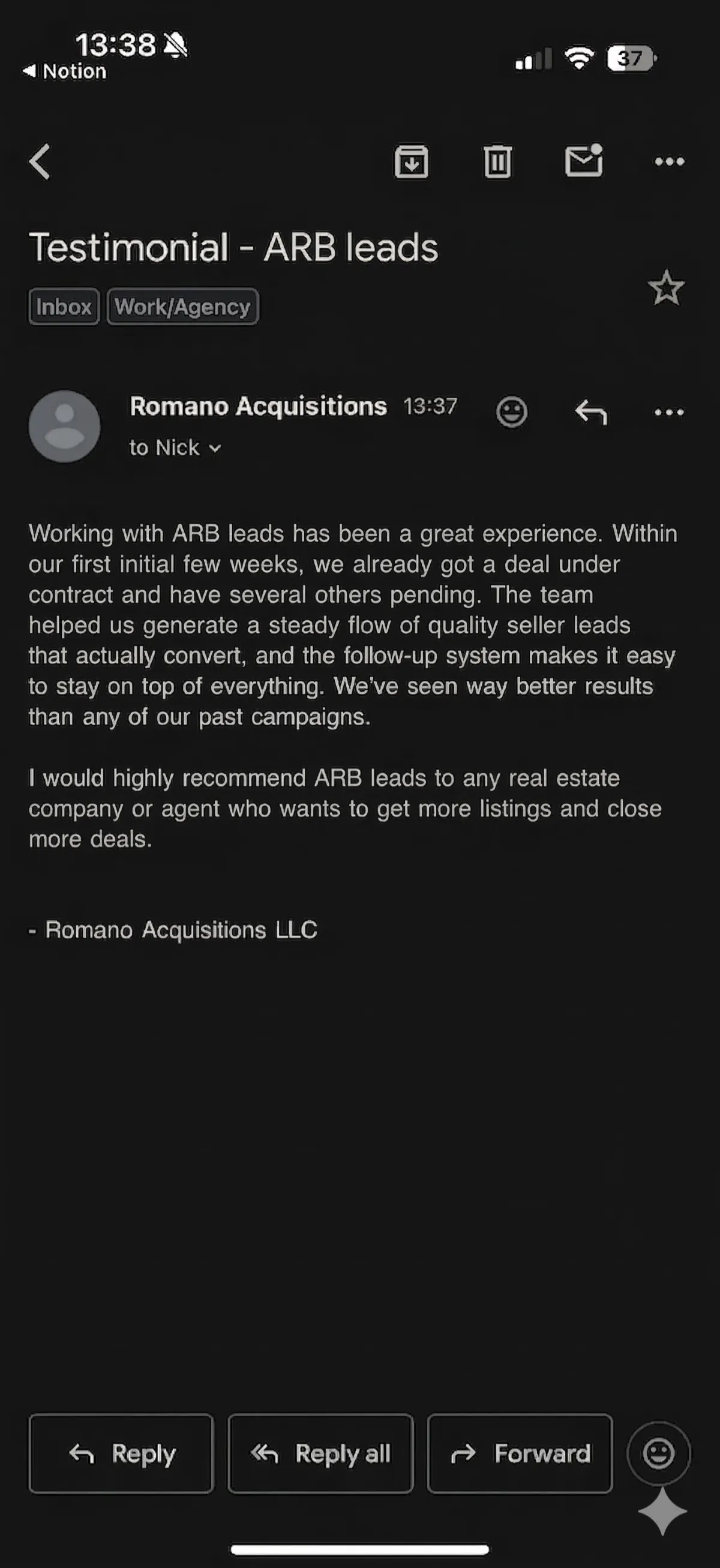Reply using the arrow beside sender name
The width and height of the screenshot is (720, 1568).
591,413
